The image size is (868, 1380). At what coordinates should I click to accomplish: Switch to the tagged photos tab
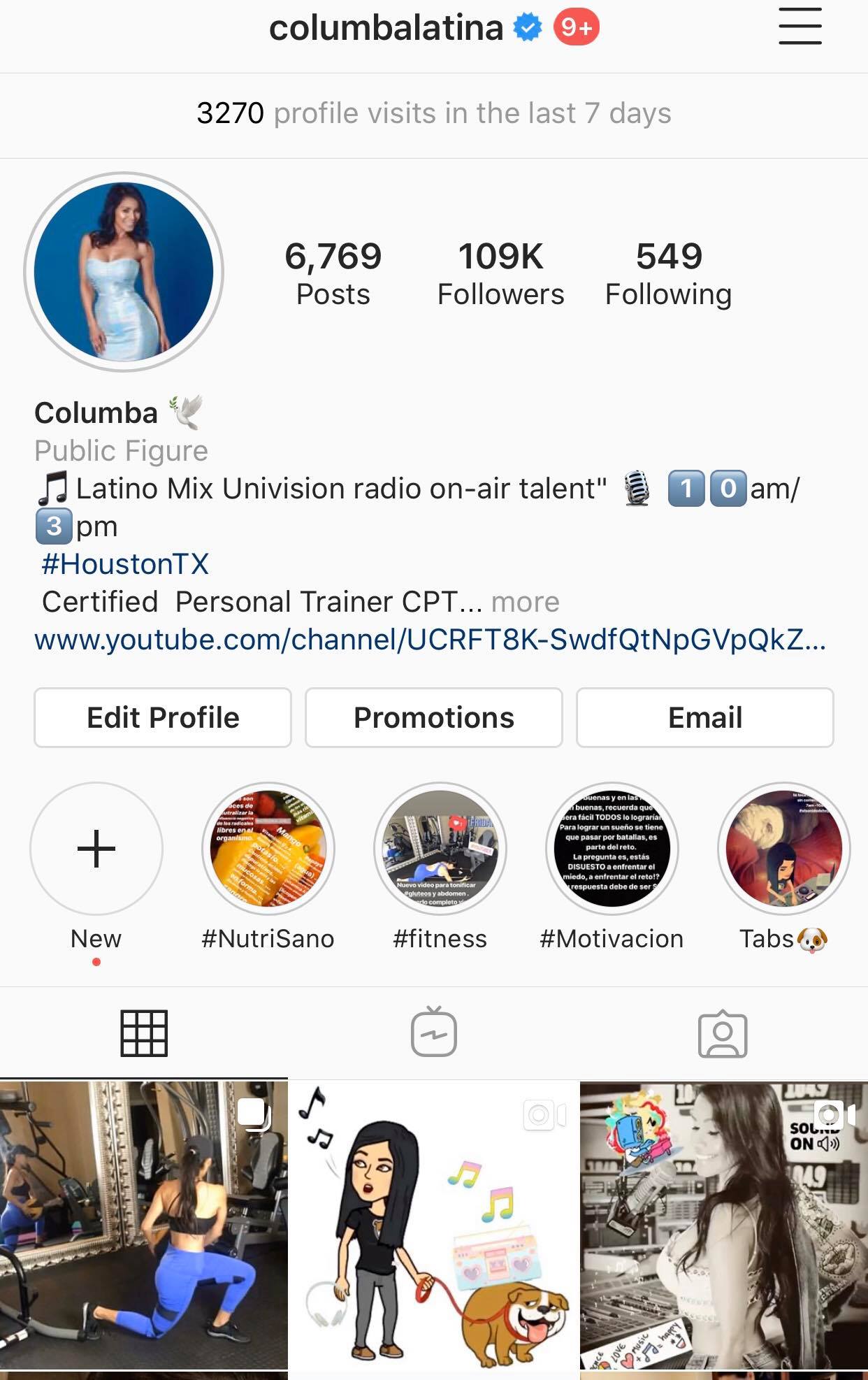point(723,1033)
